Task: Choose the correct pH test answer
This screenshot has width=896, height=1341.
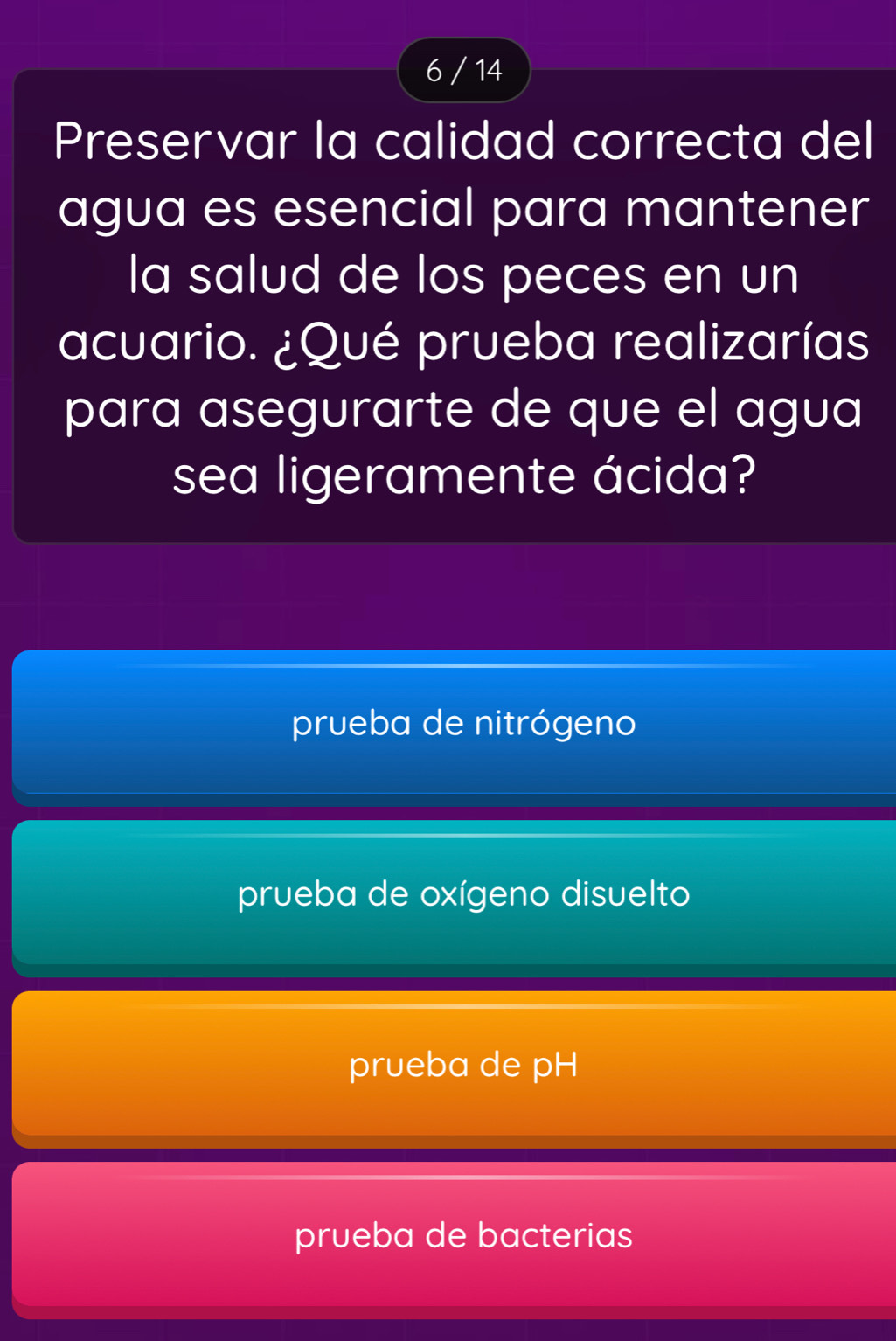Action: [x=448, y=1067]
